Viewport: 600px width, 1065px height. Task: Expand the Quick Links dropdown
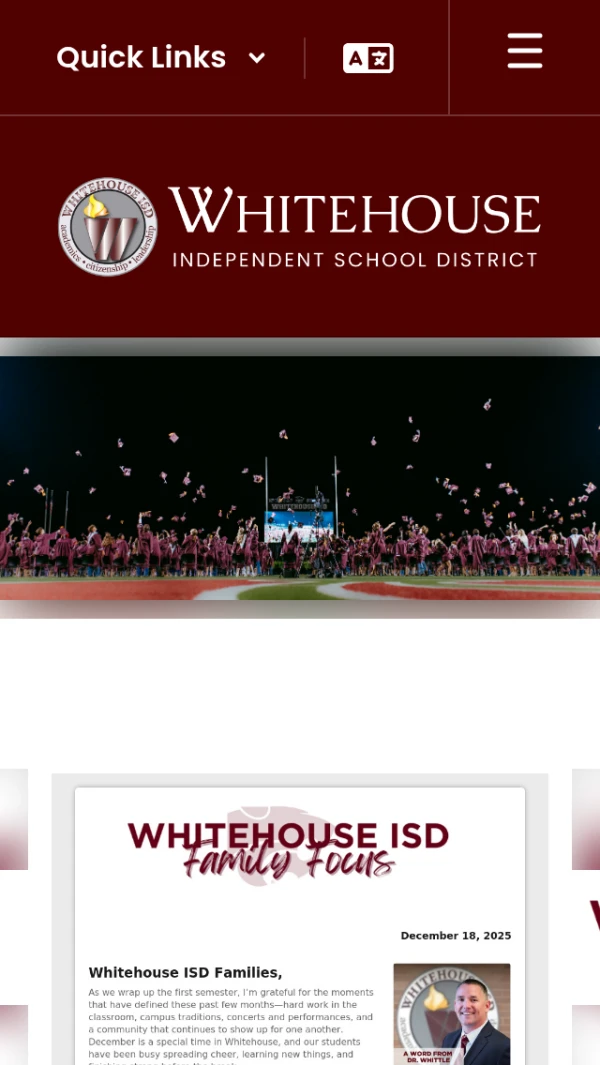(161, 58)
